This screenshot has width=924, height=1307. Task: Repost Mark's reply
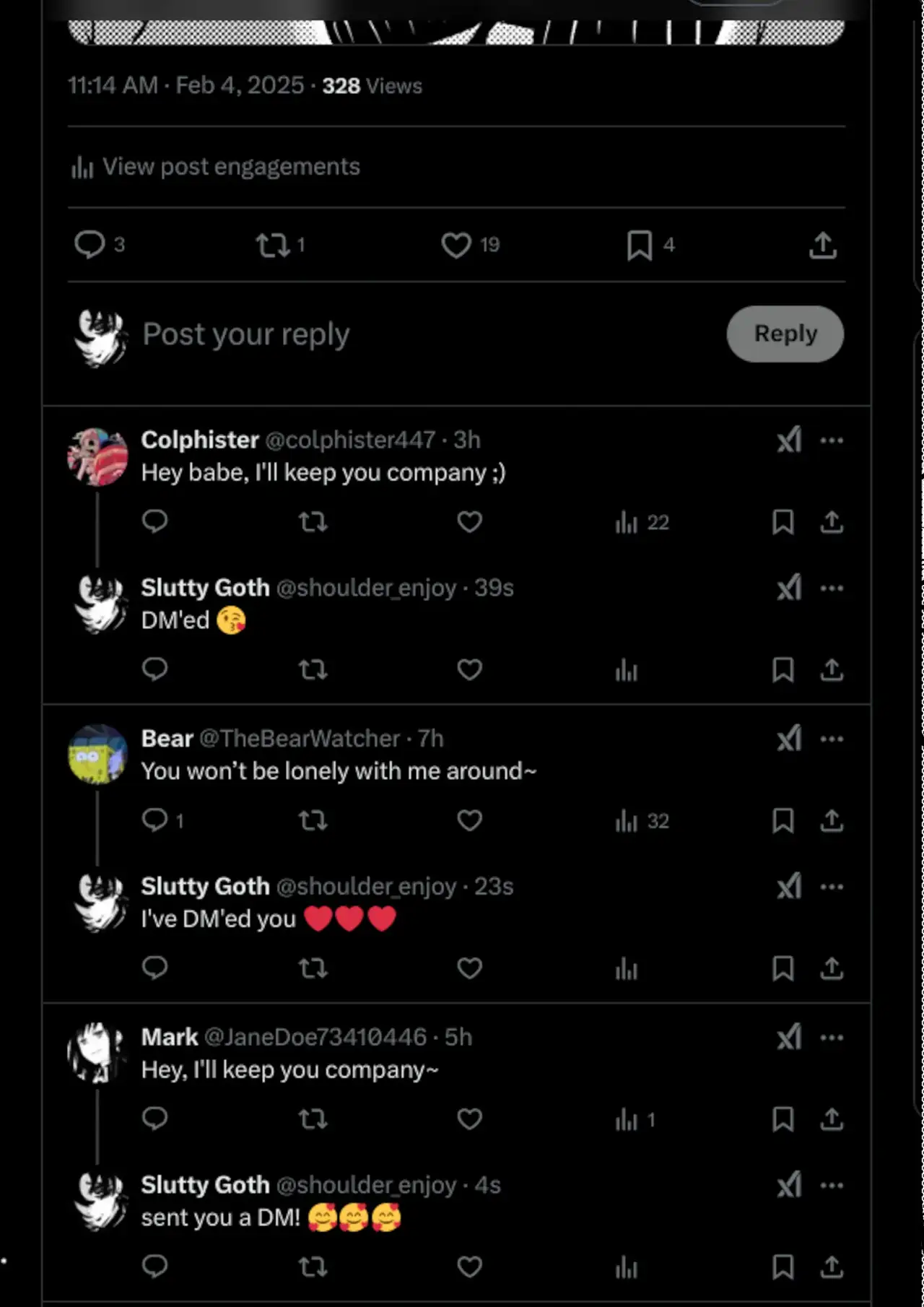[x=313, y=1119]
